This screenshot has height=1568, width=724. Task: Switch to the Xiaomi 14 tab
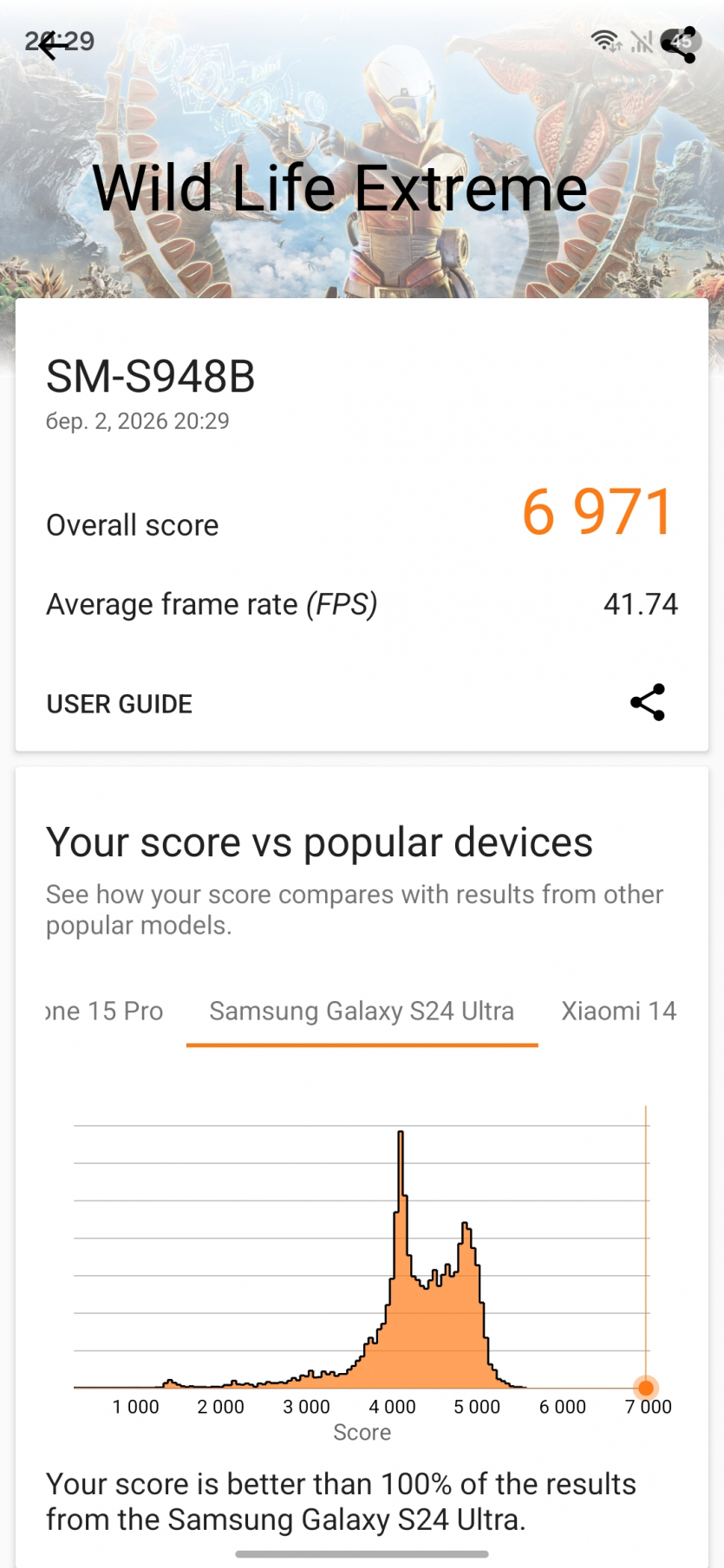click(618, 1011)
